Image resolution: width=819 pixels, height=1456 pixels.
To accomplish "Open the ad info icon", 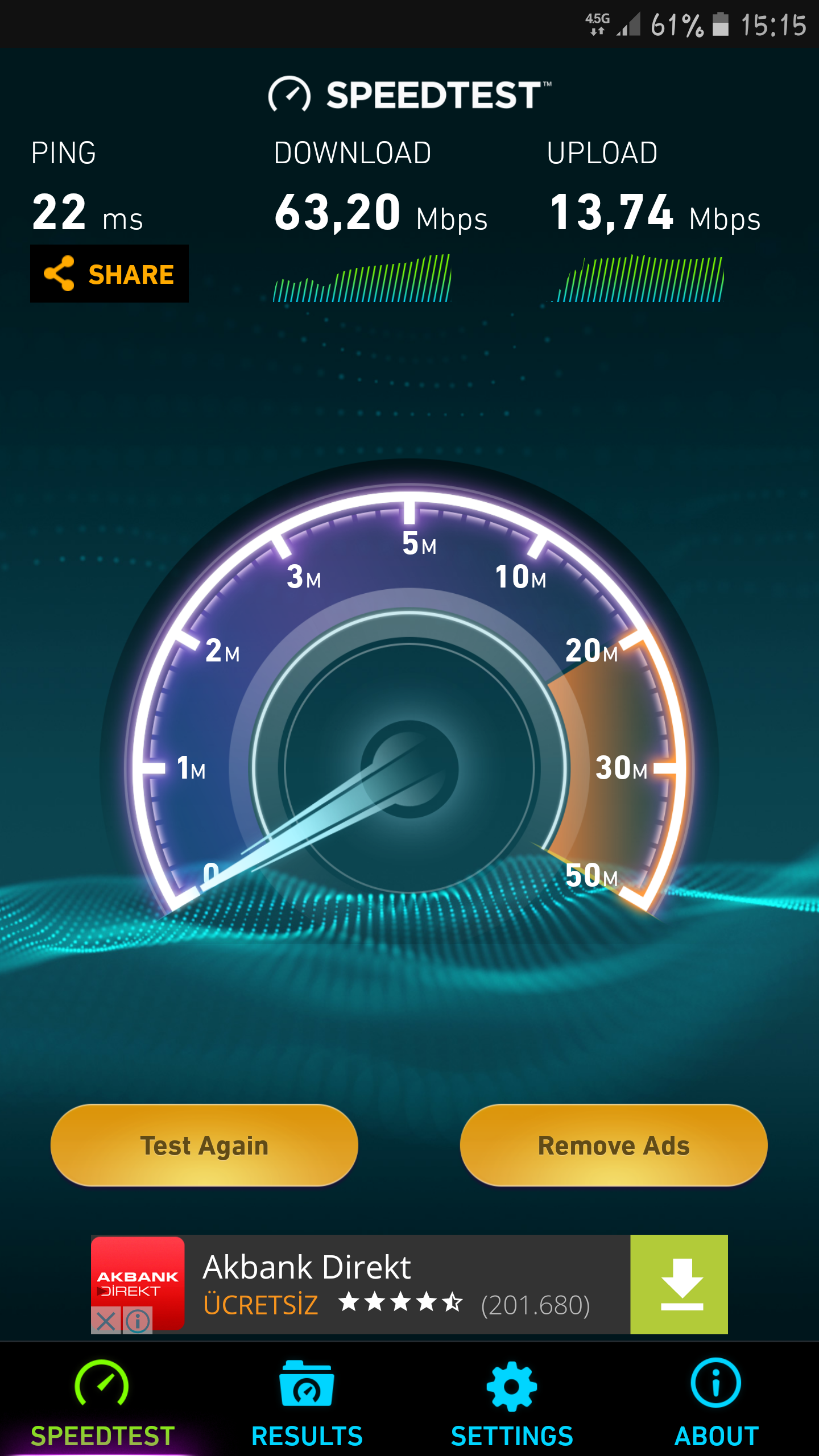I will coord(138,1321).
